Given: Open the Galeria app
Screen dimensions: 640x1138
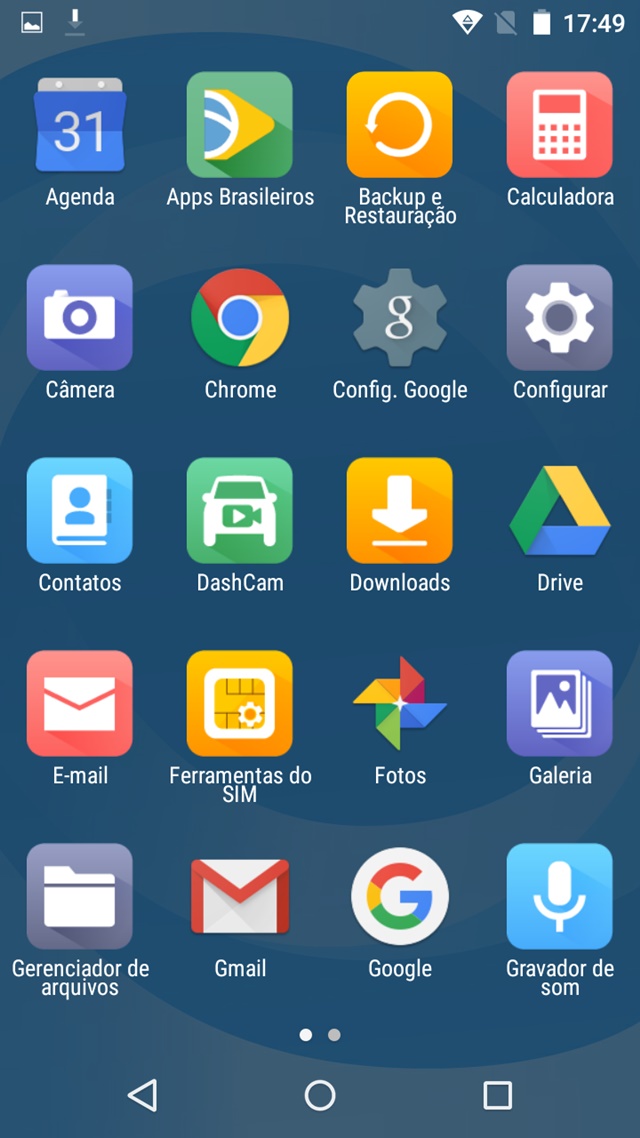Looking at the screenshot, I should tap(560, 704).
